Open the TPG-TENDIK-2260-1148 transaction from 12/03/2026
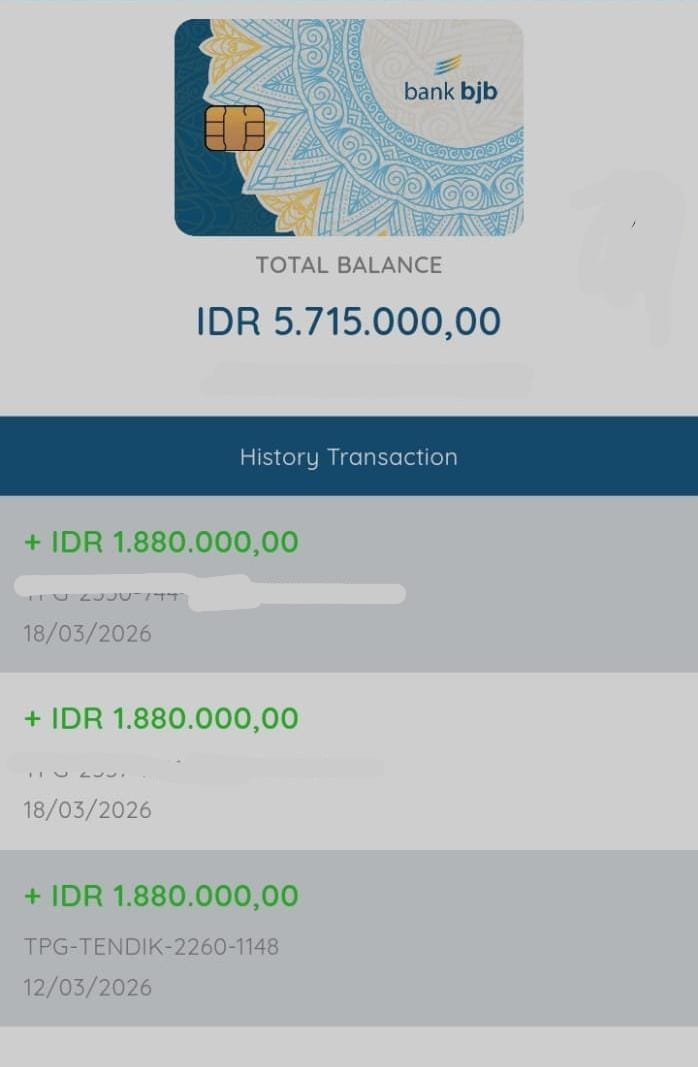 coord(349,938)
